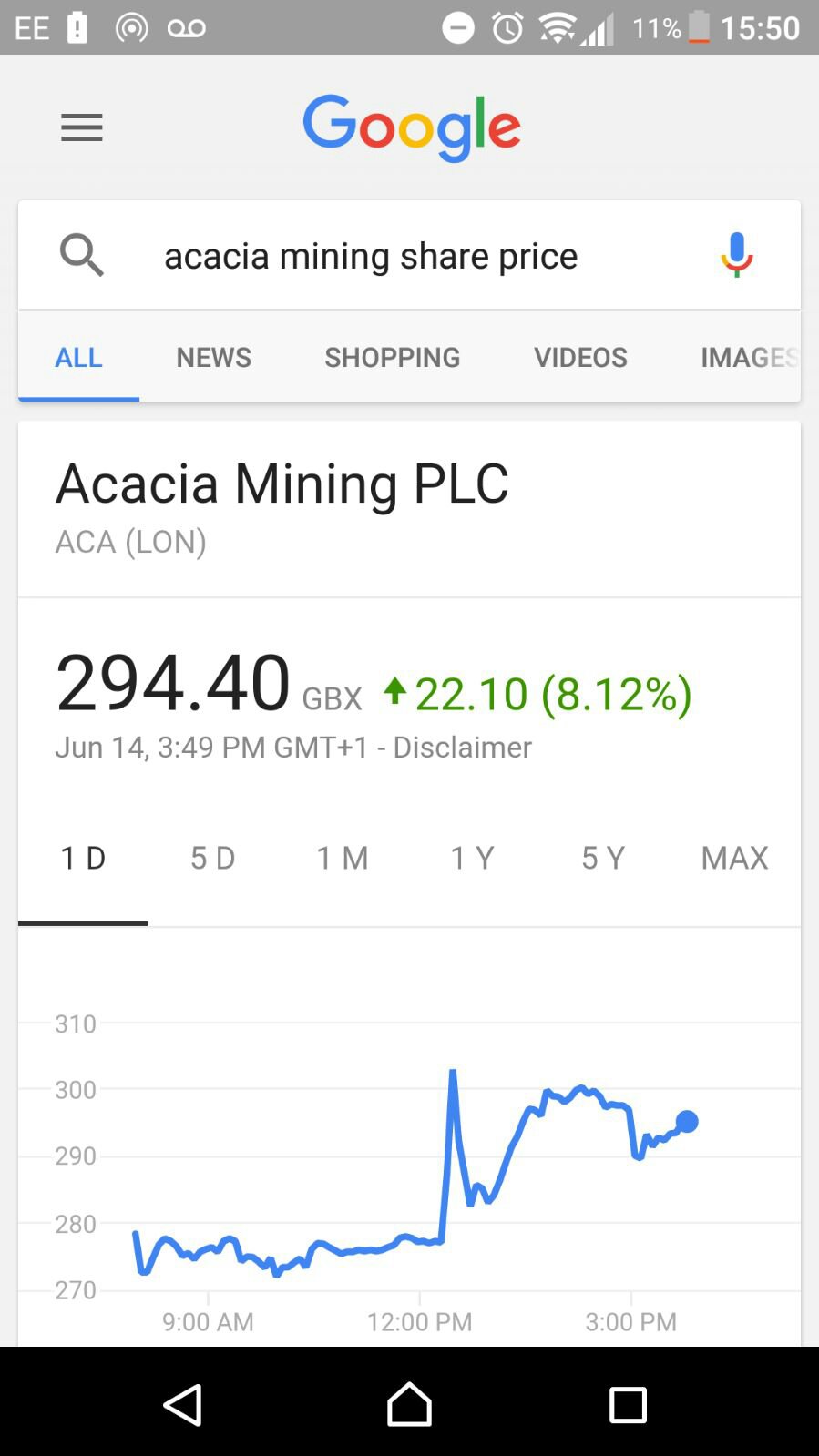
Task: Switch to the Videos tab
Action: pos(580,357)
